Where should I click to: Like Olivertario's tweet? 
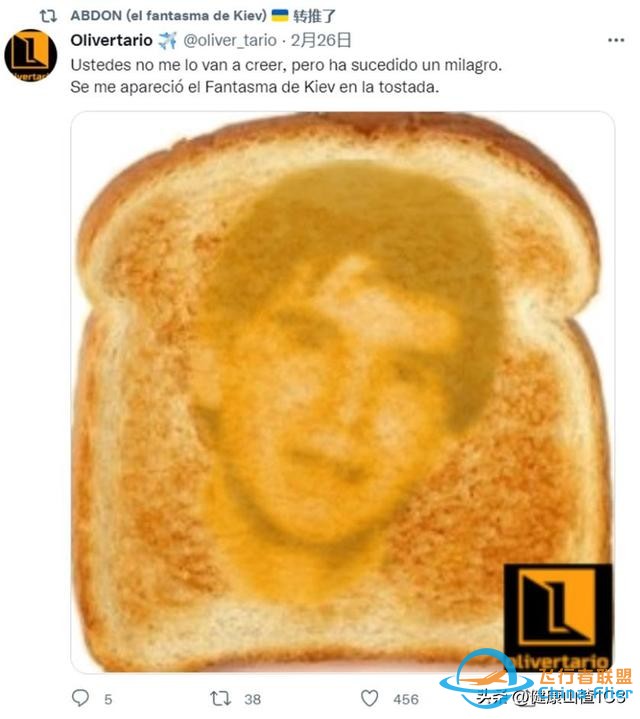[369, 697]
